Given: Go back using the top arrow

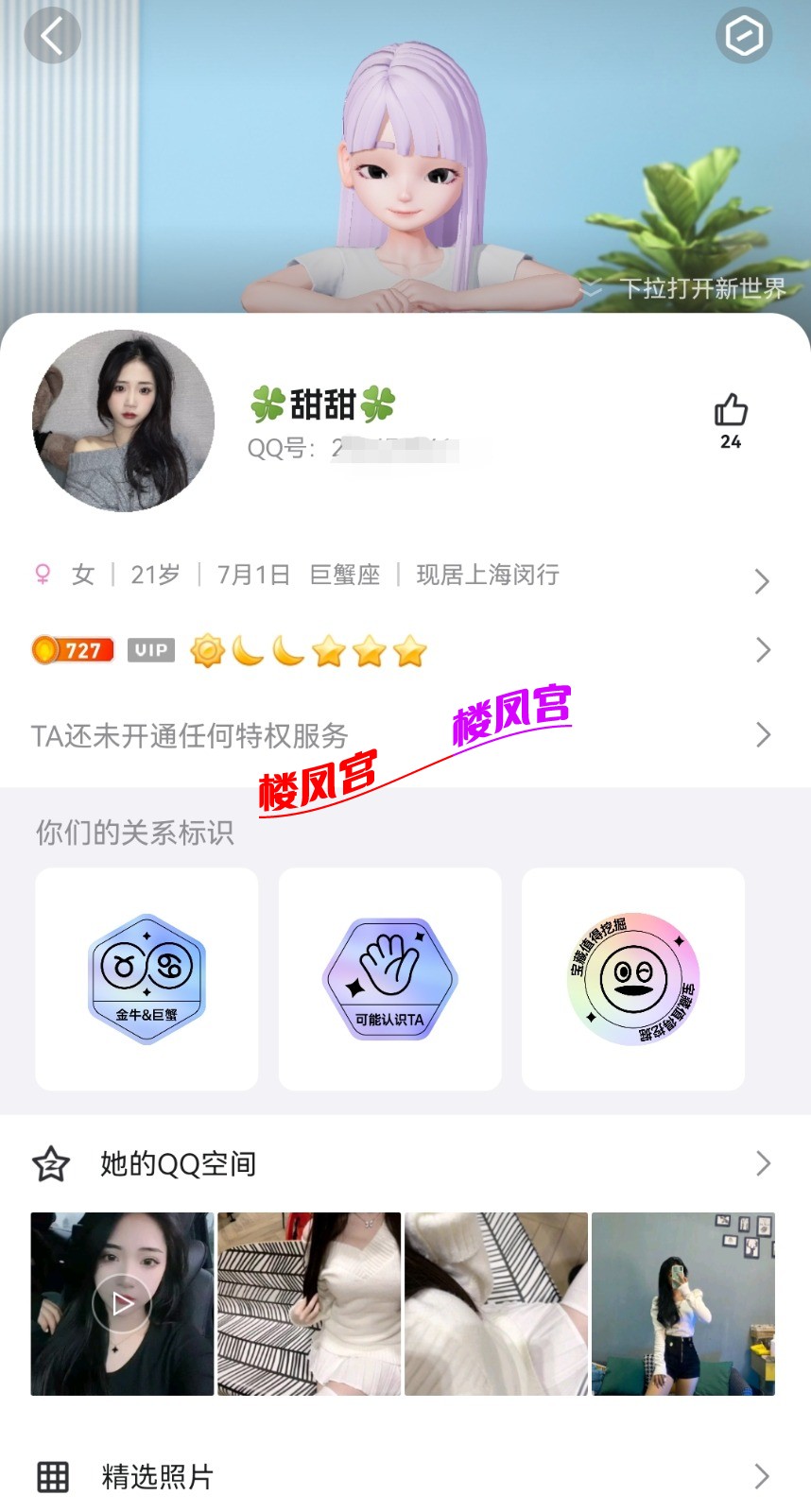Looking at the screenshot, I should pos(52,37).
